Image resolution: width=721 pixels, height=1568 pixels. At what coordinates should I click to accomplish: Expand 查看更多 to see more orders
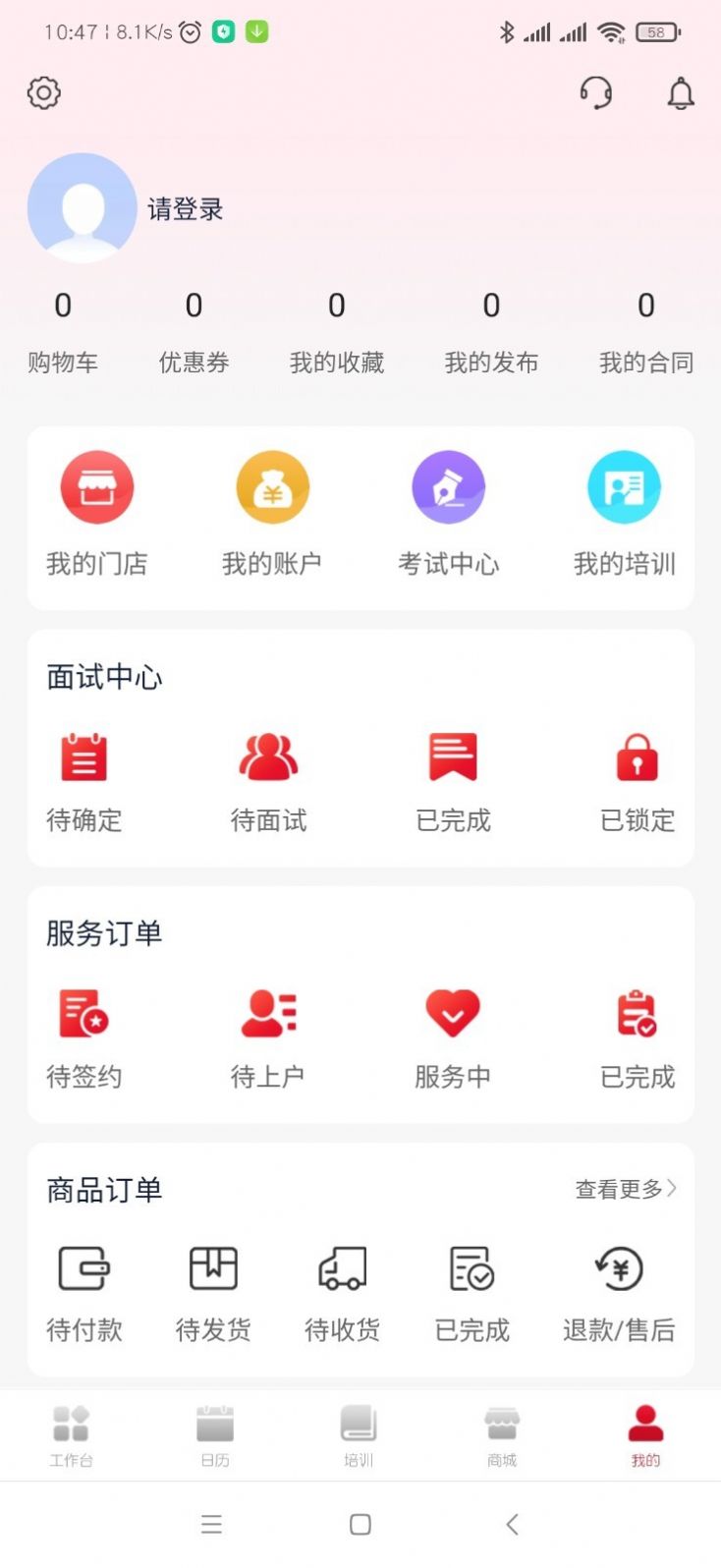click(626, 1188)
